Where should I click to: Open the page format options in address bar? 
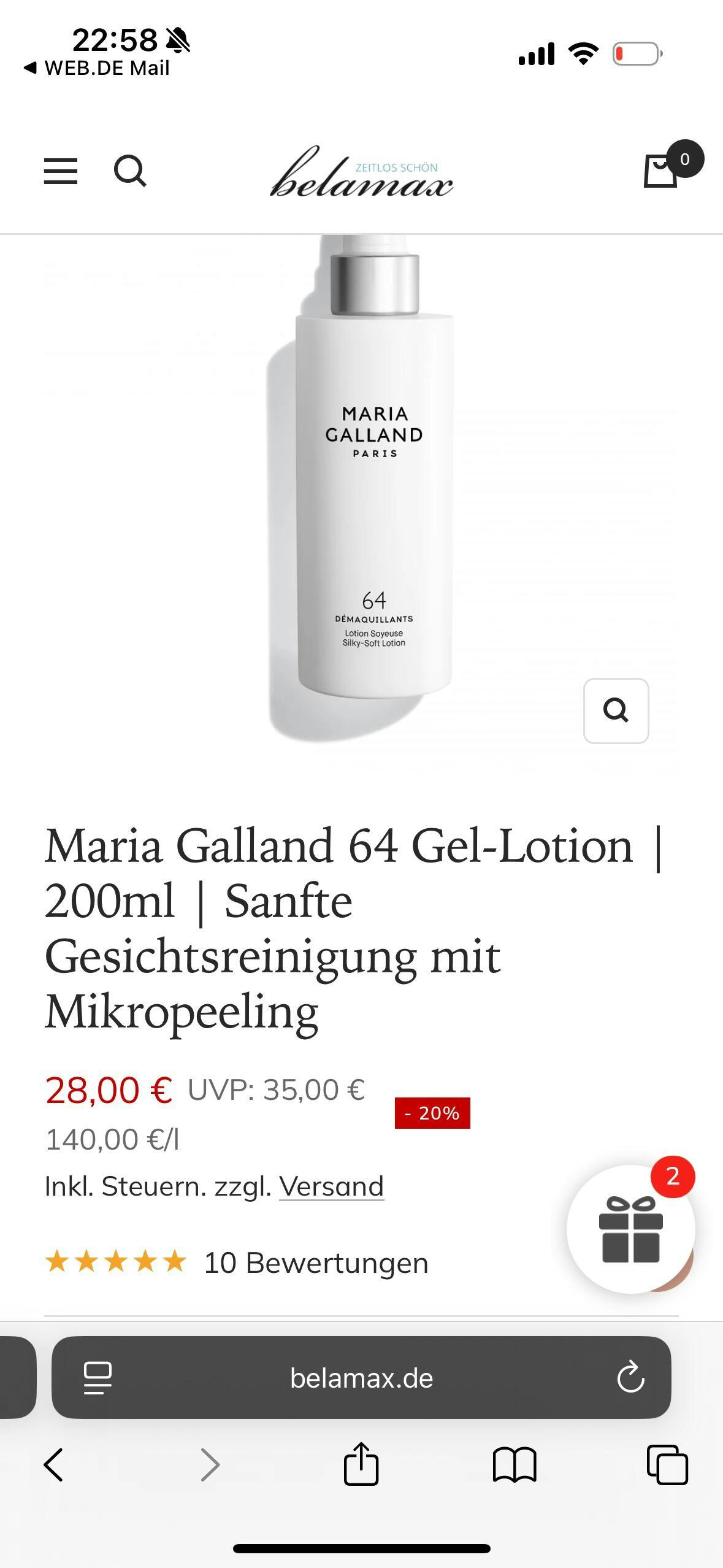[x=98, y=1378]
